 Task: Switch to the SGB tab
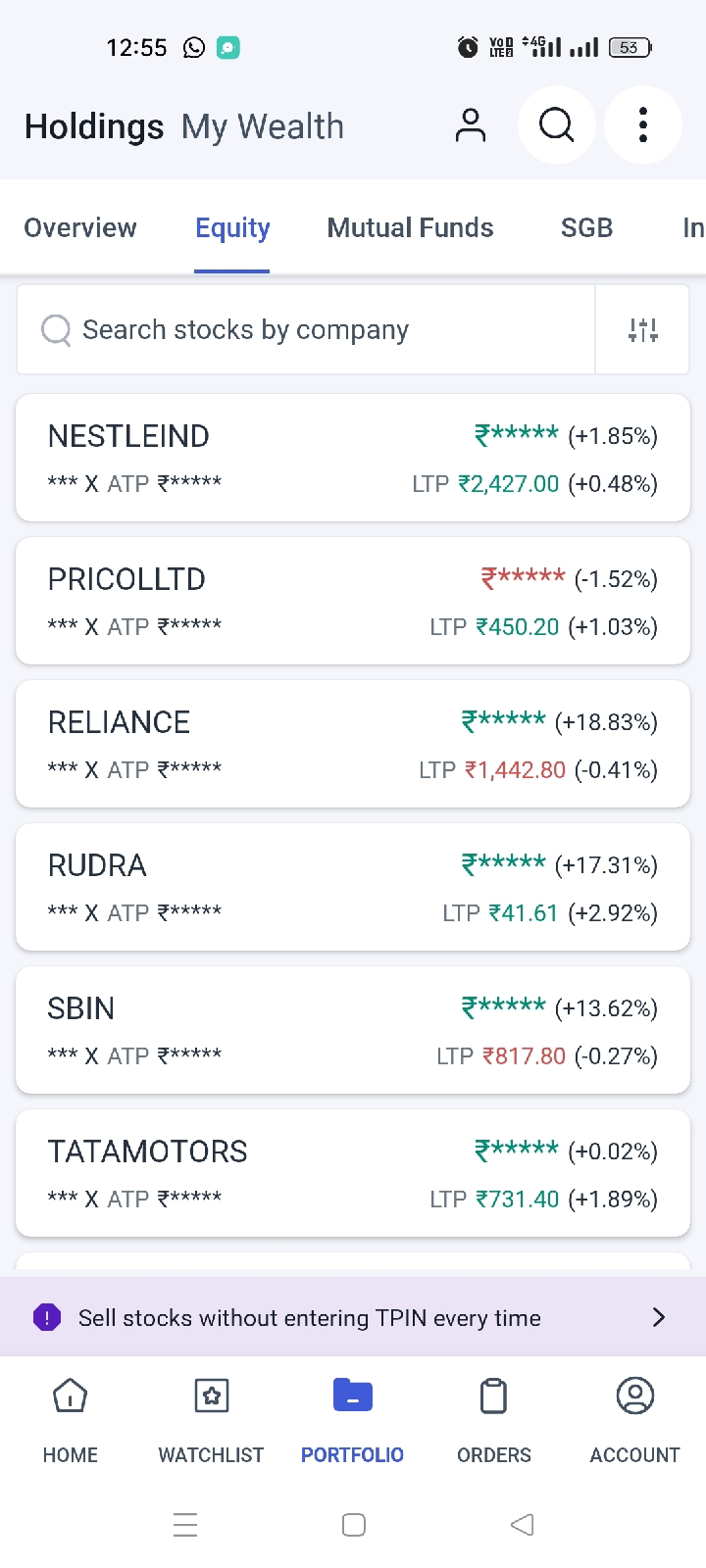586,227
